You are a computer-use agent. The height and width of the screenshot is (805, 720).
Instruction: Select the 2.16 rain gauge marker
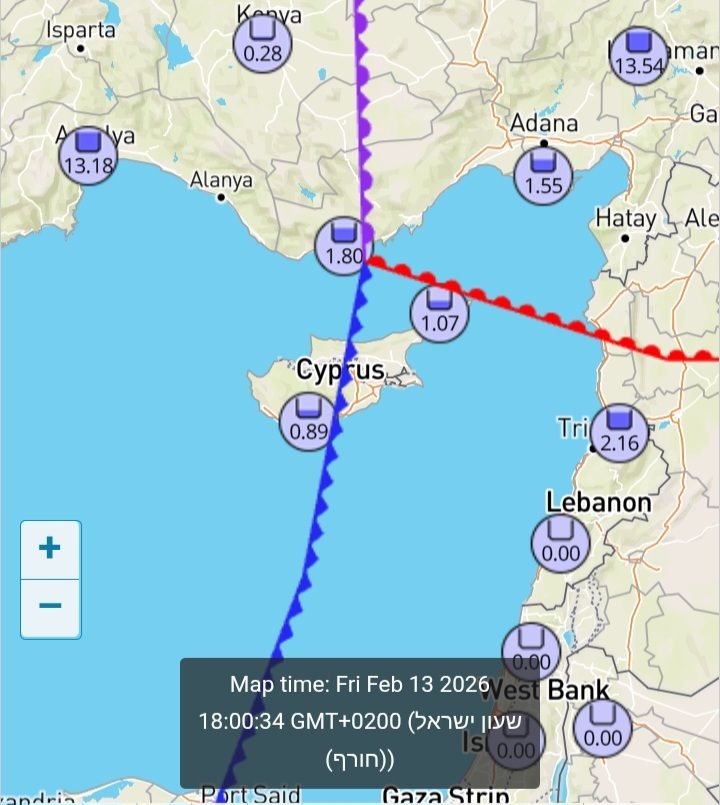(x=620, y=432)
